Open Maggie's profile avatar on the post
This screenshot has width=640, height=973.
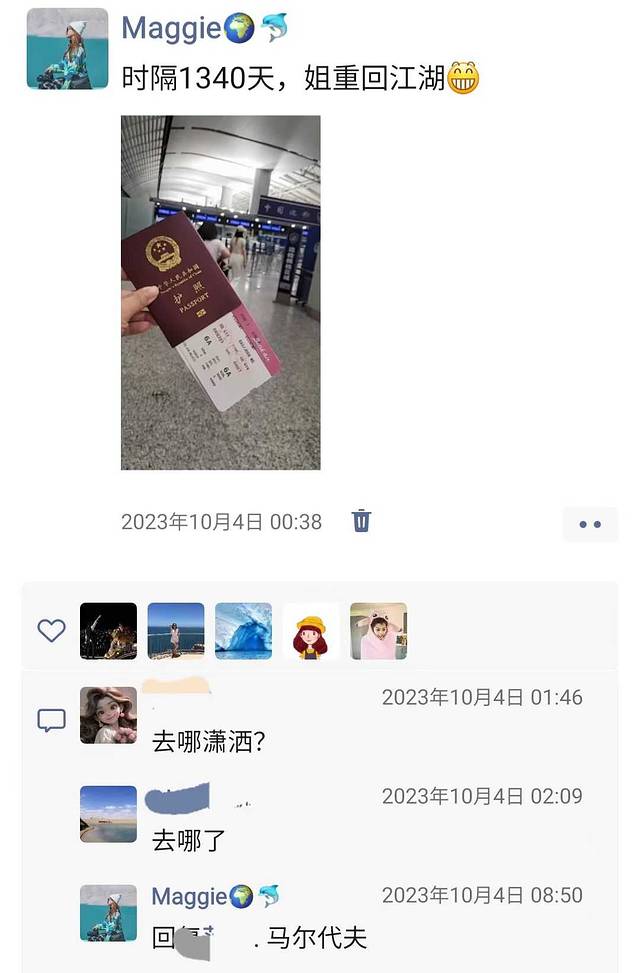(x=67, y=49)
